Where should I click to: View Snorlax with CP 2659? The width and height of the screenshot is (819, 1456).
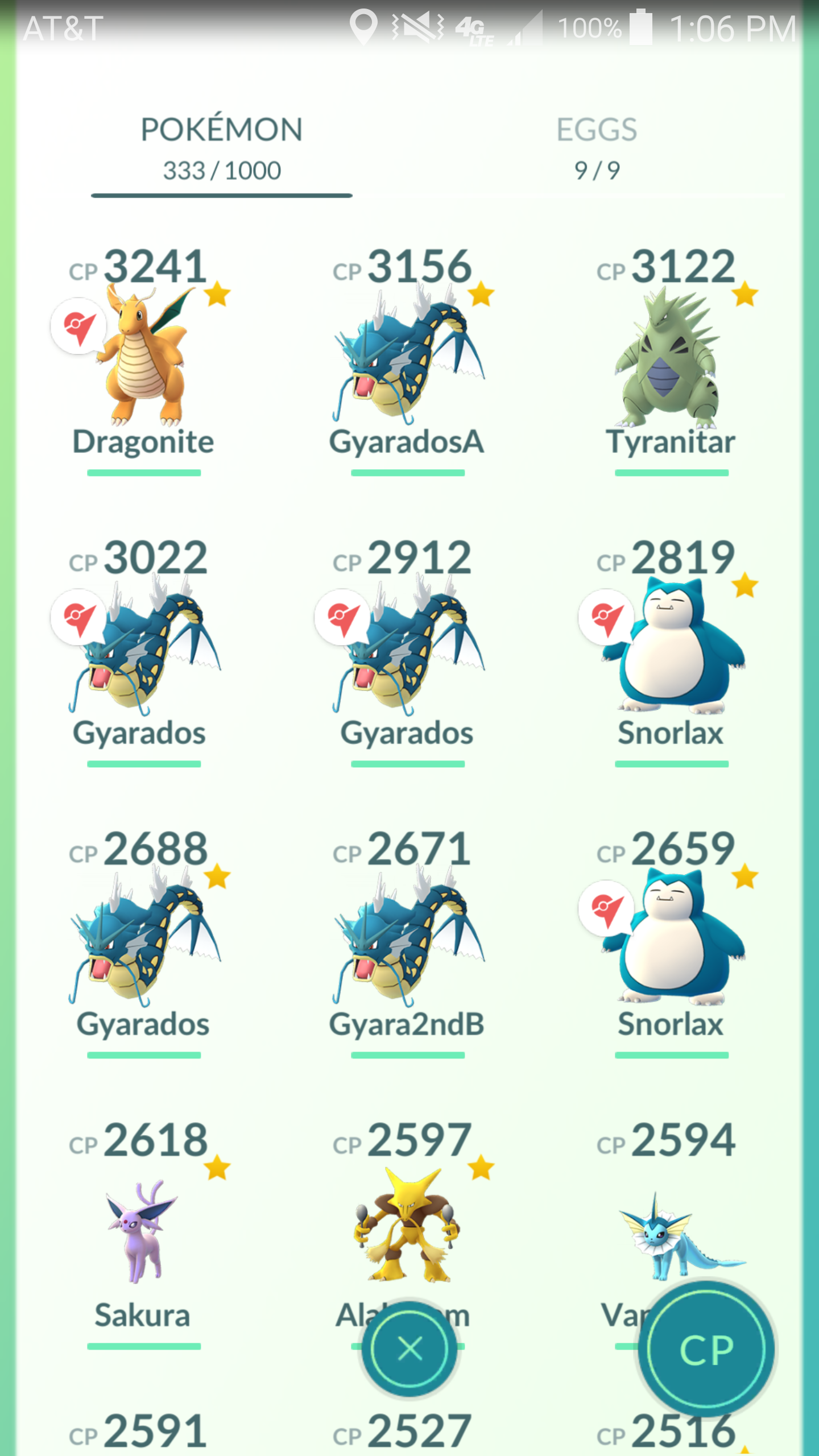pyautogui.click(x=671, y=941)
